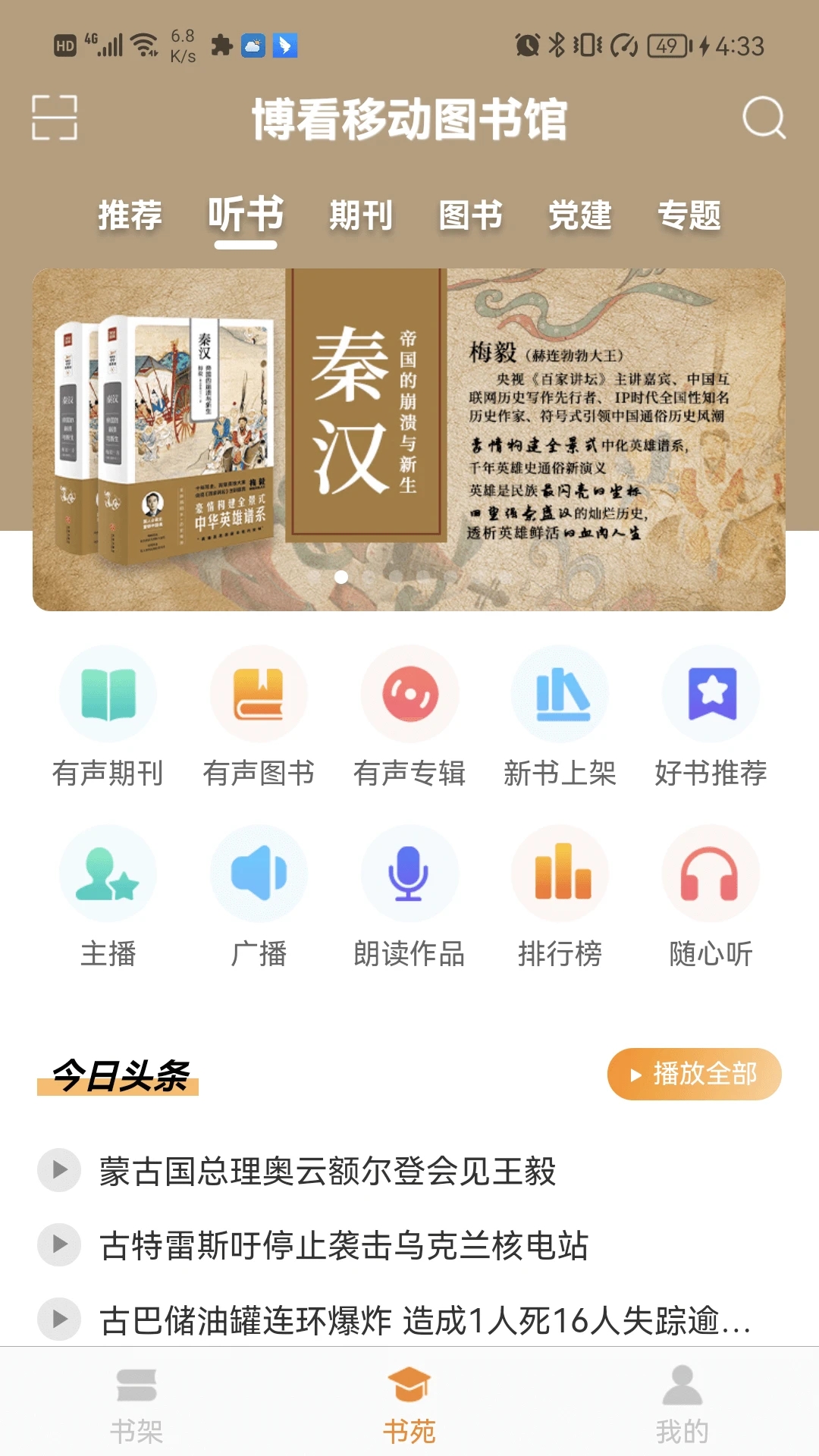Open 好书推荐 section
This screenshot has height=1456, width=819.
pos(711,717)
